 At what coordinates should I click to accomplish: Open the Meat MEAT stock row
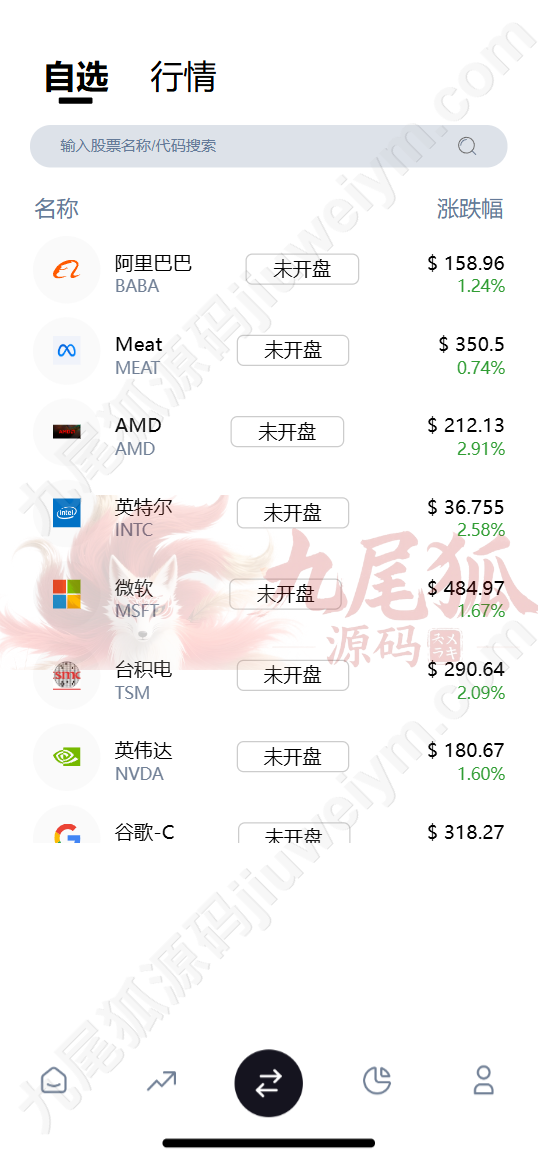pos(269,351)
